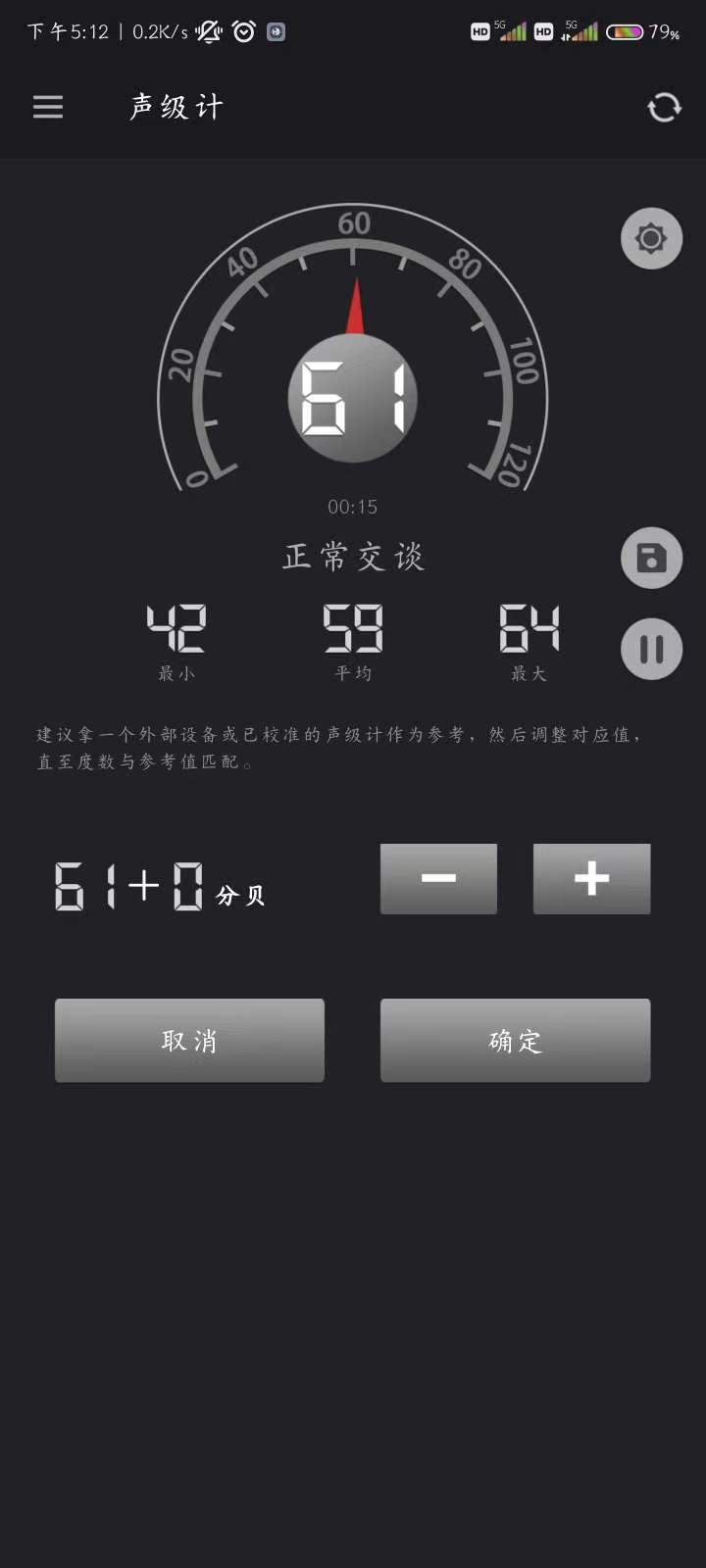Select the 最大 maximum value 64
This screenshot has height=1568, width=706.
(529, 632)
